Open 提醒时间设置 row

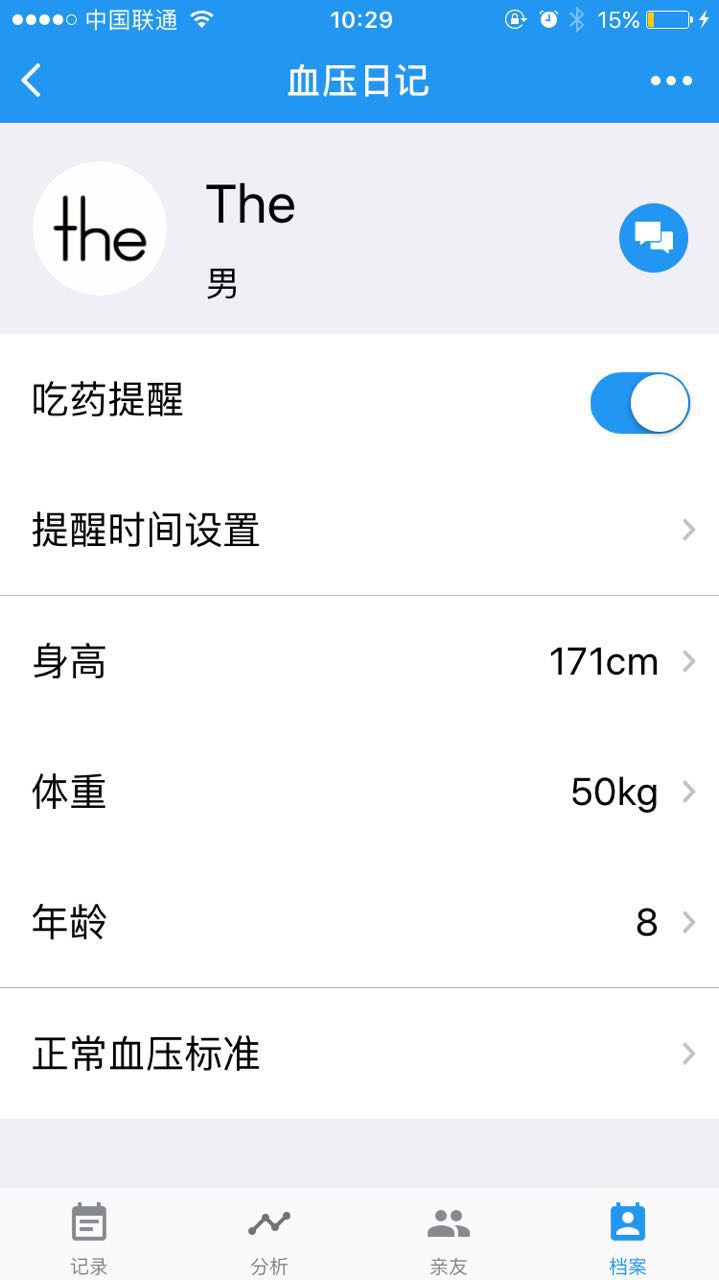[360, 530]
